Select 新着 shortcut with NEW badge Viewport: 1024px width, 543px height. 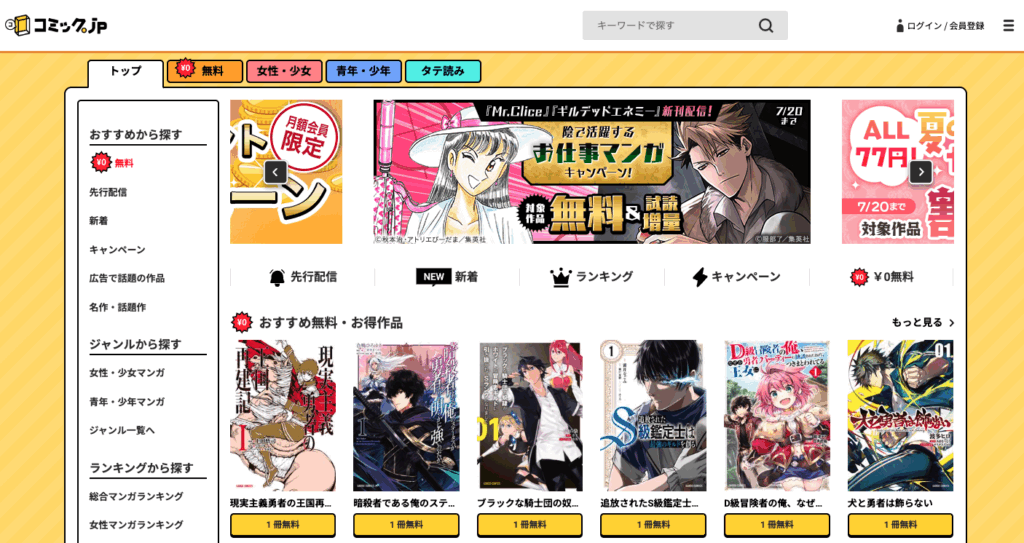click(x=447, y=277)
